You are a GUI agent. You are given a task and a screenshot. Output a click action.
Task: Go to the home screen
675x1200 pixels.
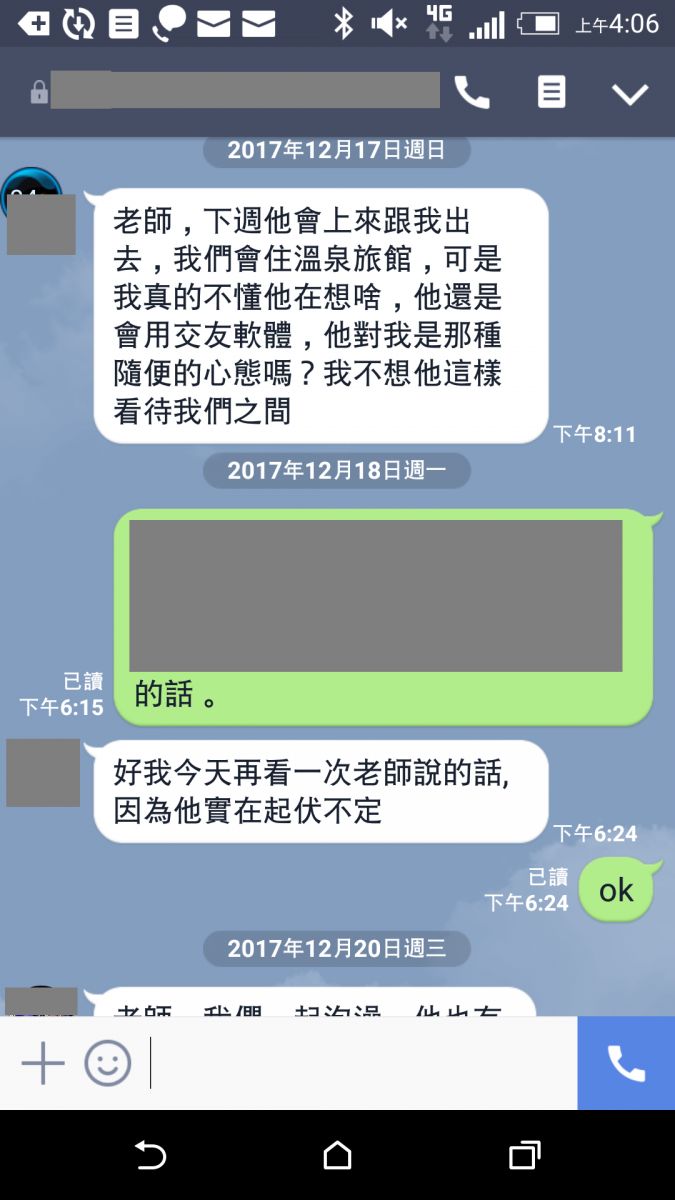(x=338, y=1156)
